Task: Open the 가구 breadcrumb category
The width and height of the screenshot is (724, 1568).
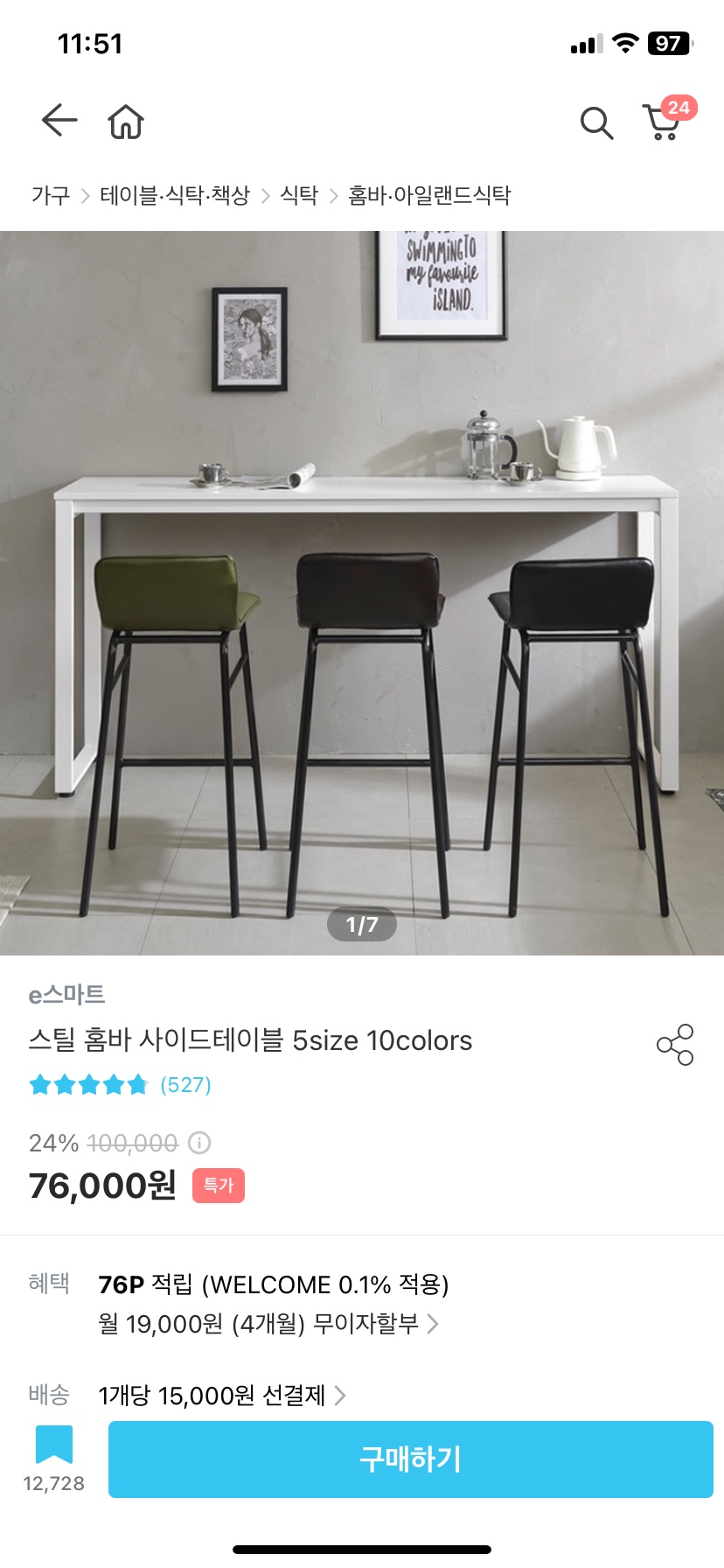Action: point(51,195)
